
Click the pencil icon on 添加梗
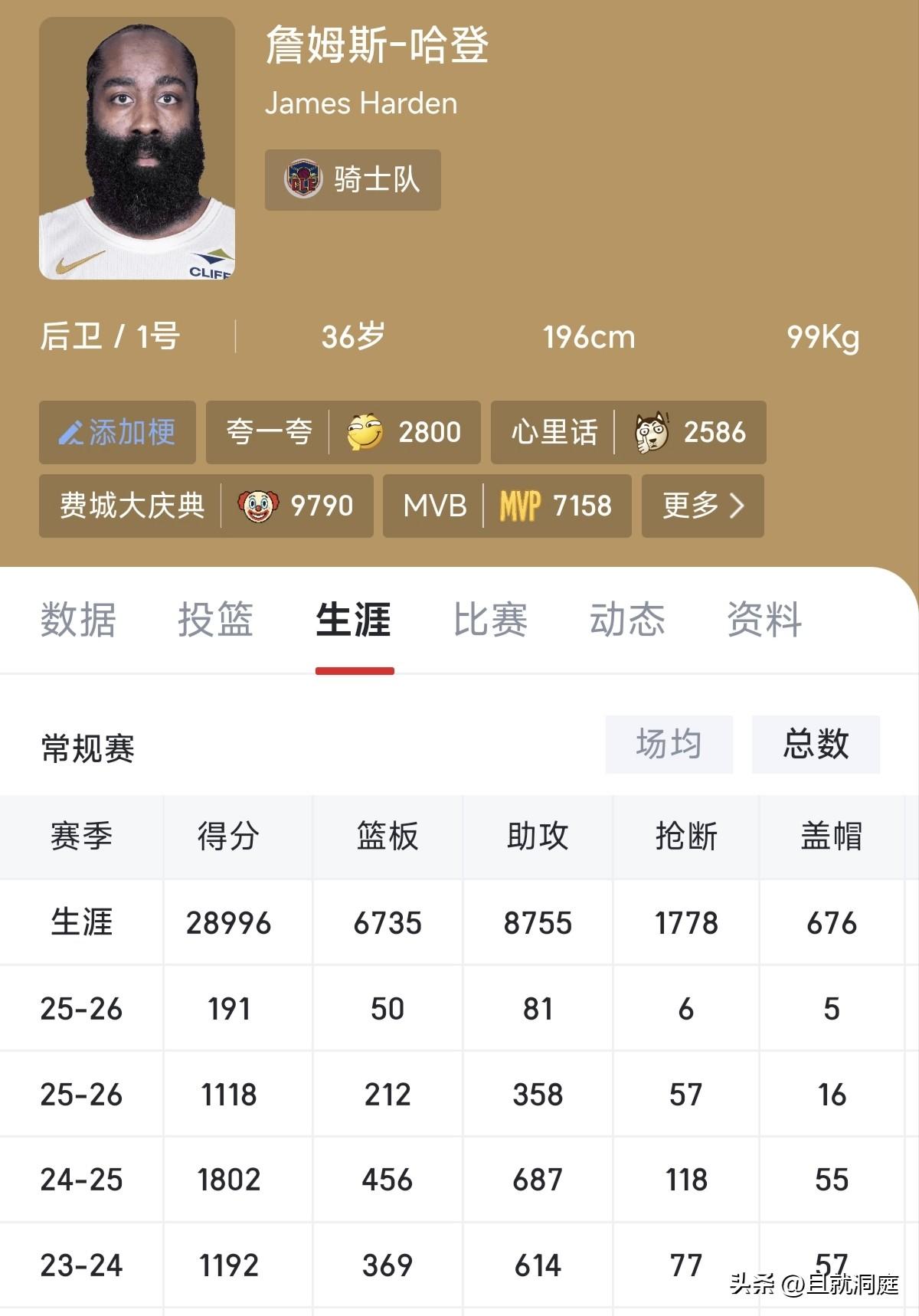pos(72,433)
